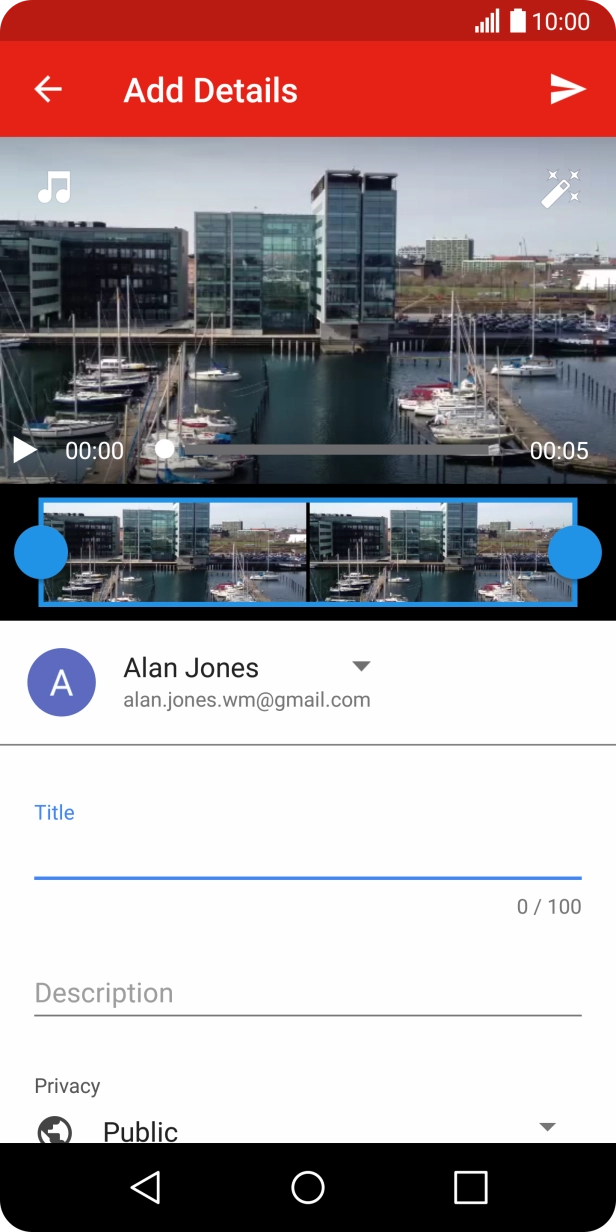Viewport: 616px width, 1232px height.
Task: Upload the video with send arrow
Action: [567, 89]
